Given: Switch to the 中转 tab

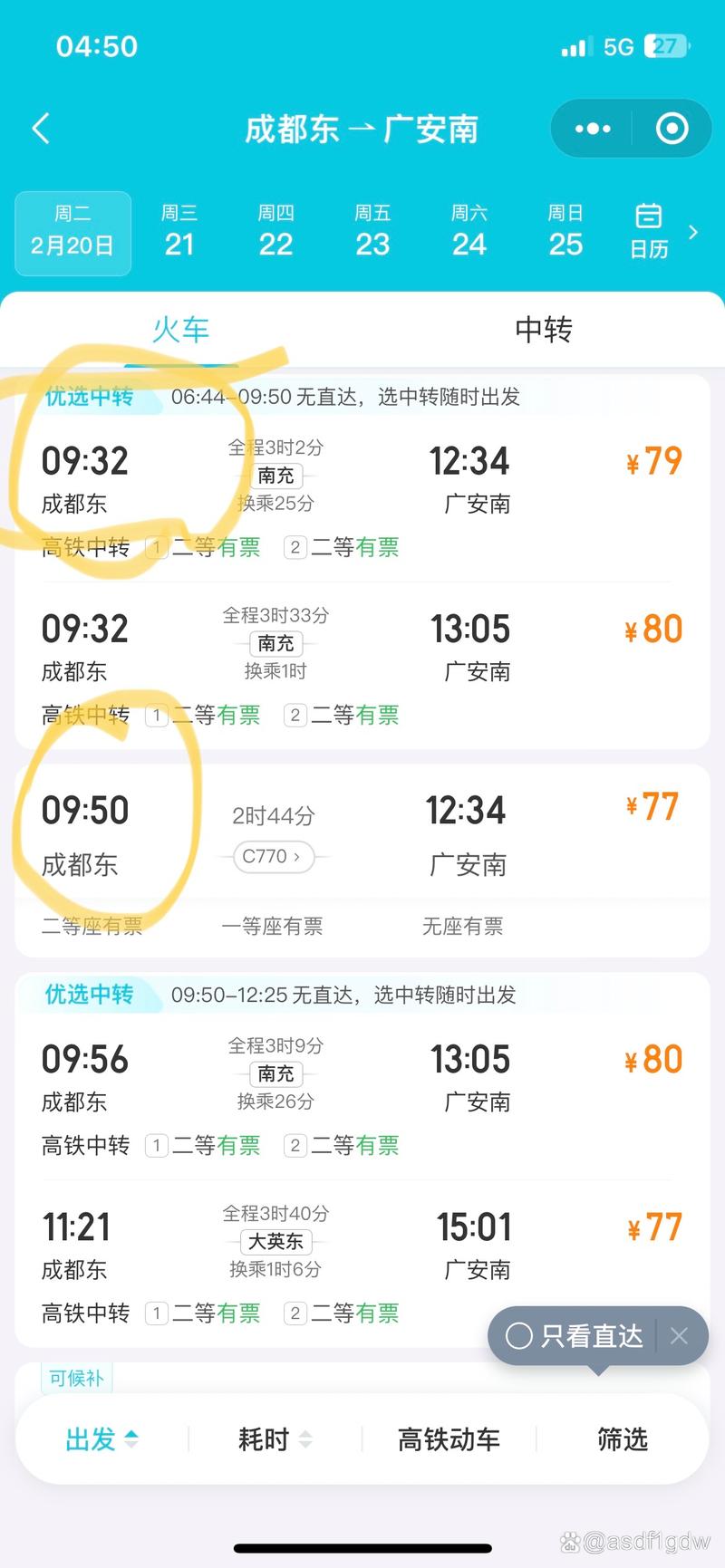Looking at the screenshot, I should (x=543, y=332).
